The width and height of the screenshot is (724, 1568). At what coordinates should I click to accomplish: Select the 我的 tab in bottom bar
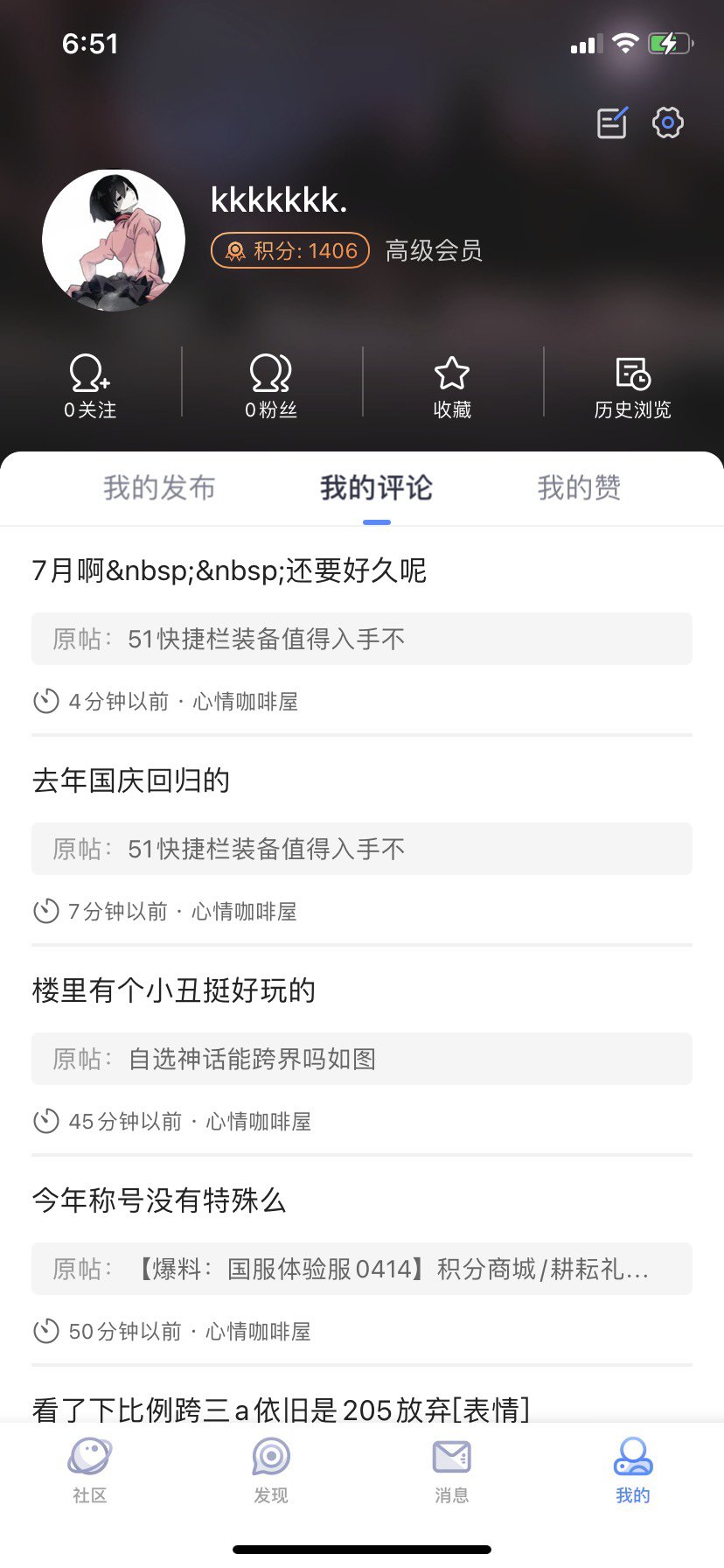[x=633, y=1470]
